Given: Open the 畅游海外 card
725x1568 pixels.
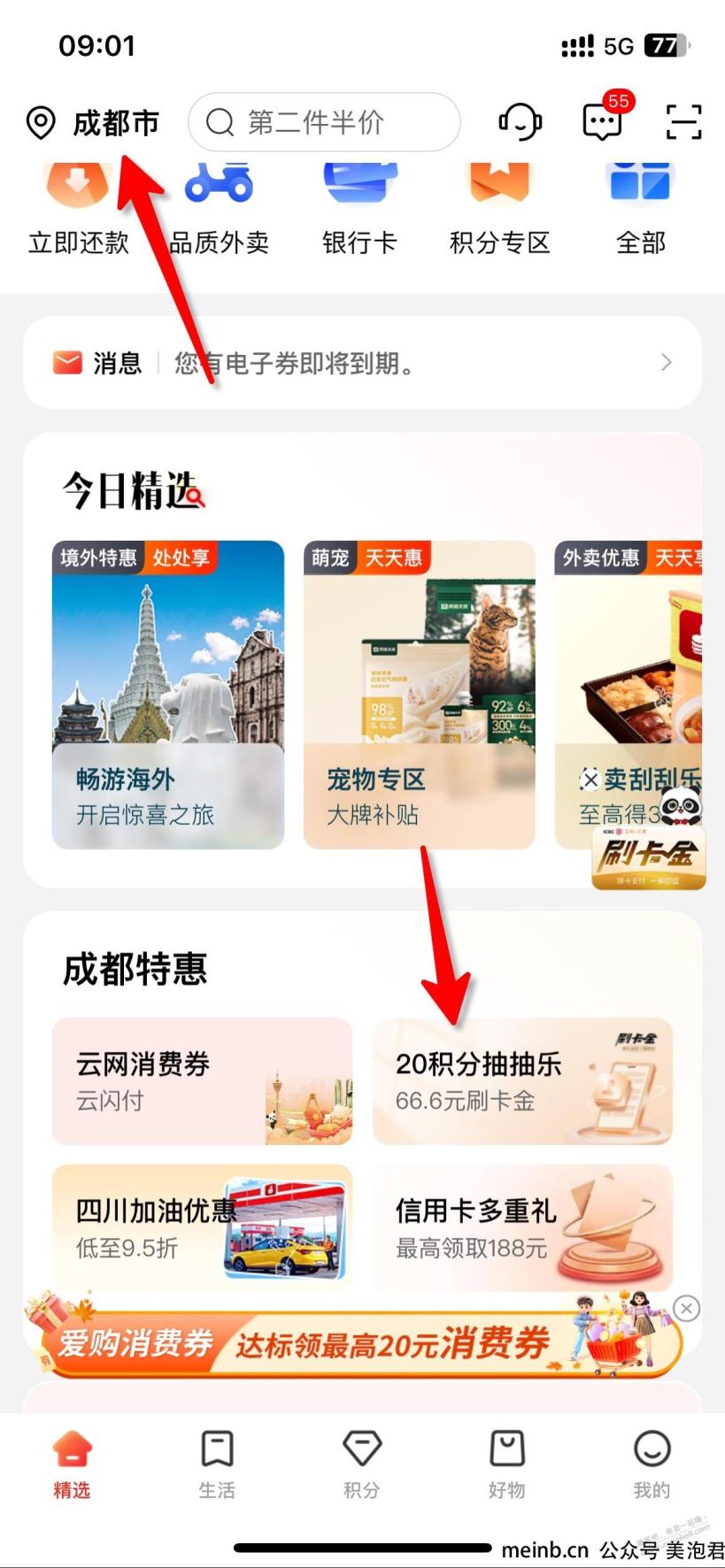Looking at the screenshot, I should pos(168,696).
